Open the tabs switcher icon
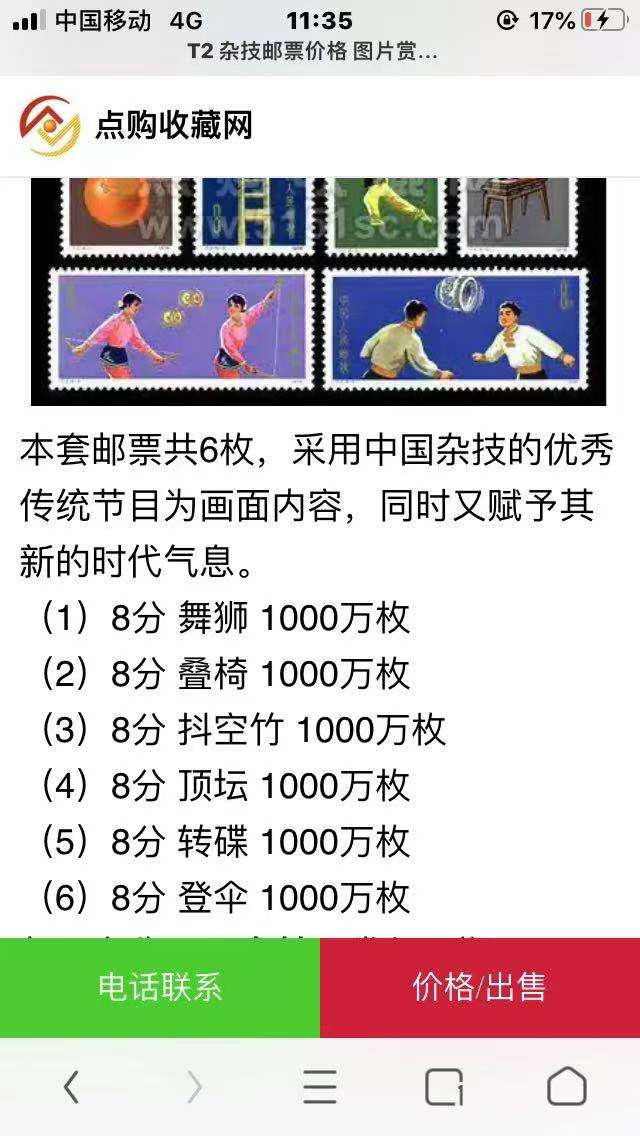 [x=443, y=1087]
